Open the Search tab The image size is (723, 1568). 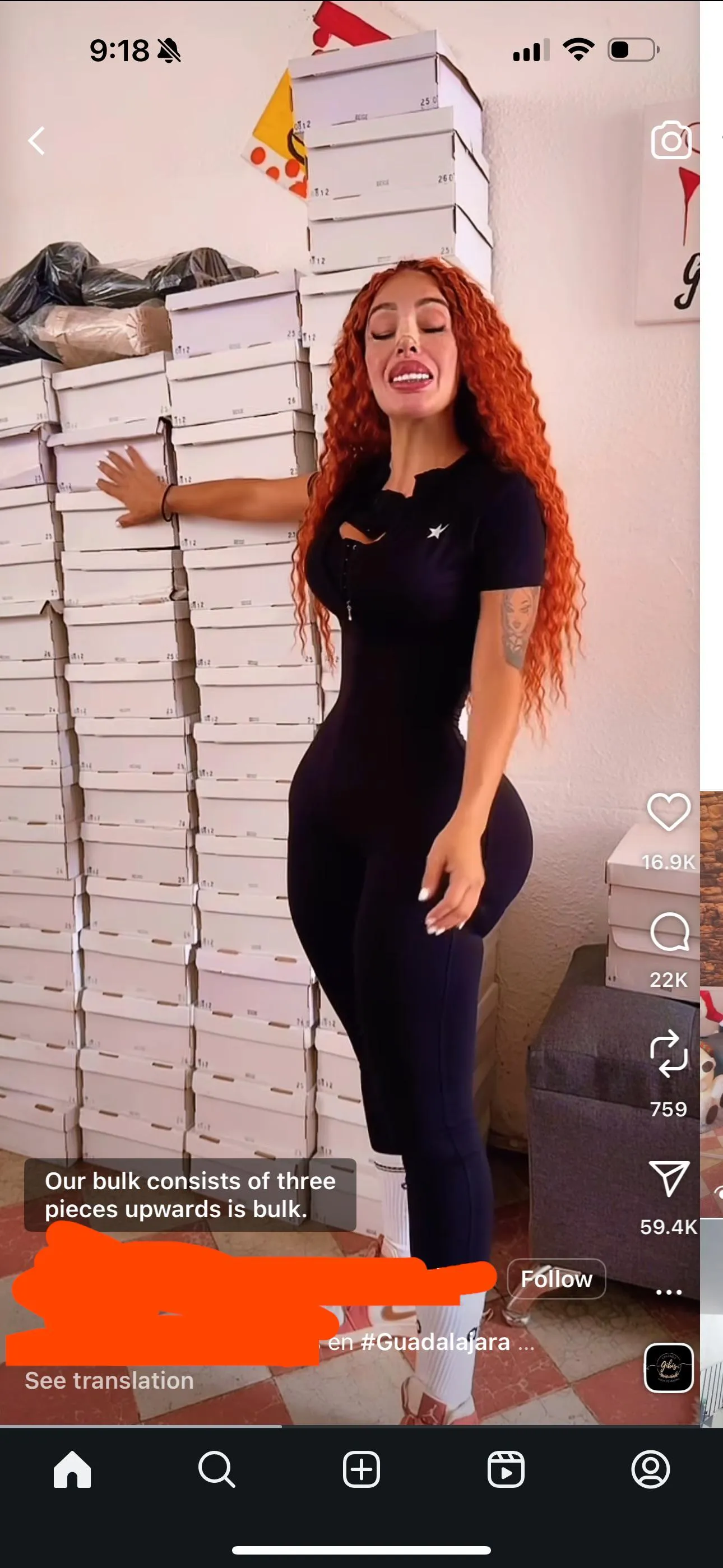point(217,1470)
